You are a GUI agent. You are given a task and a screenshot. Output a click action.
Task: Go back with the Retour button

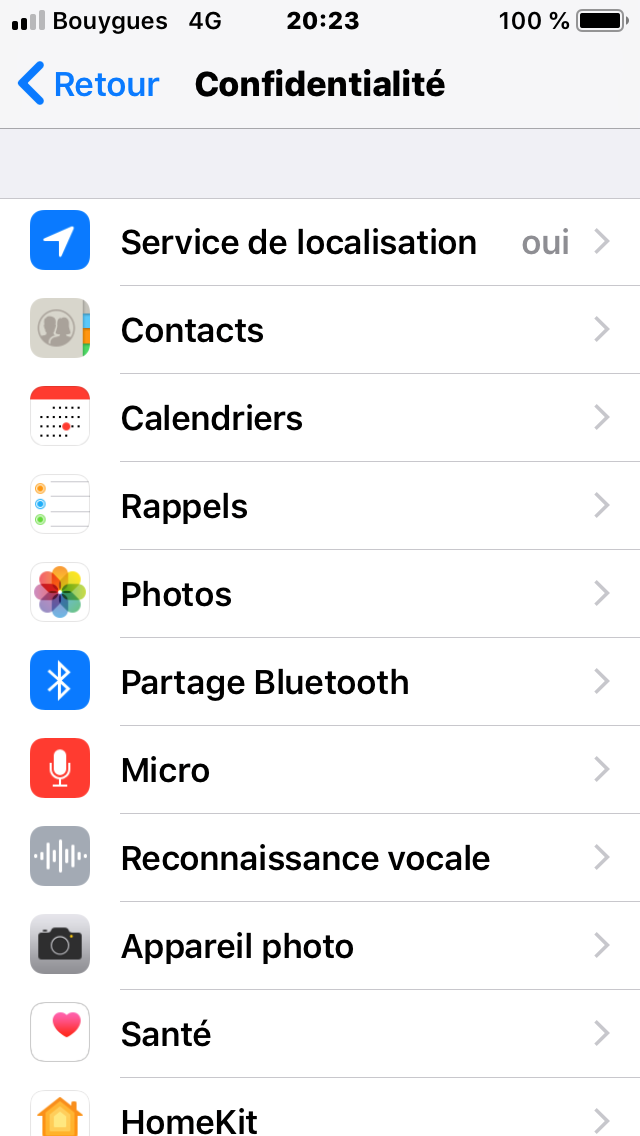tap(88, 84)
